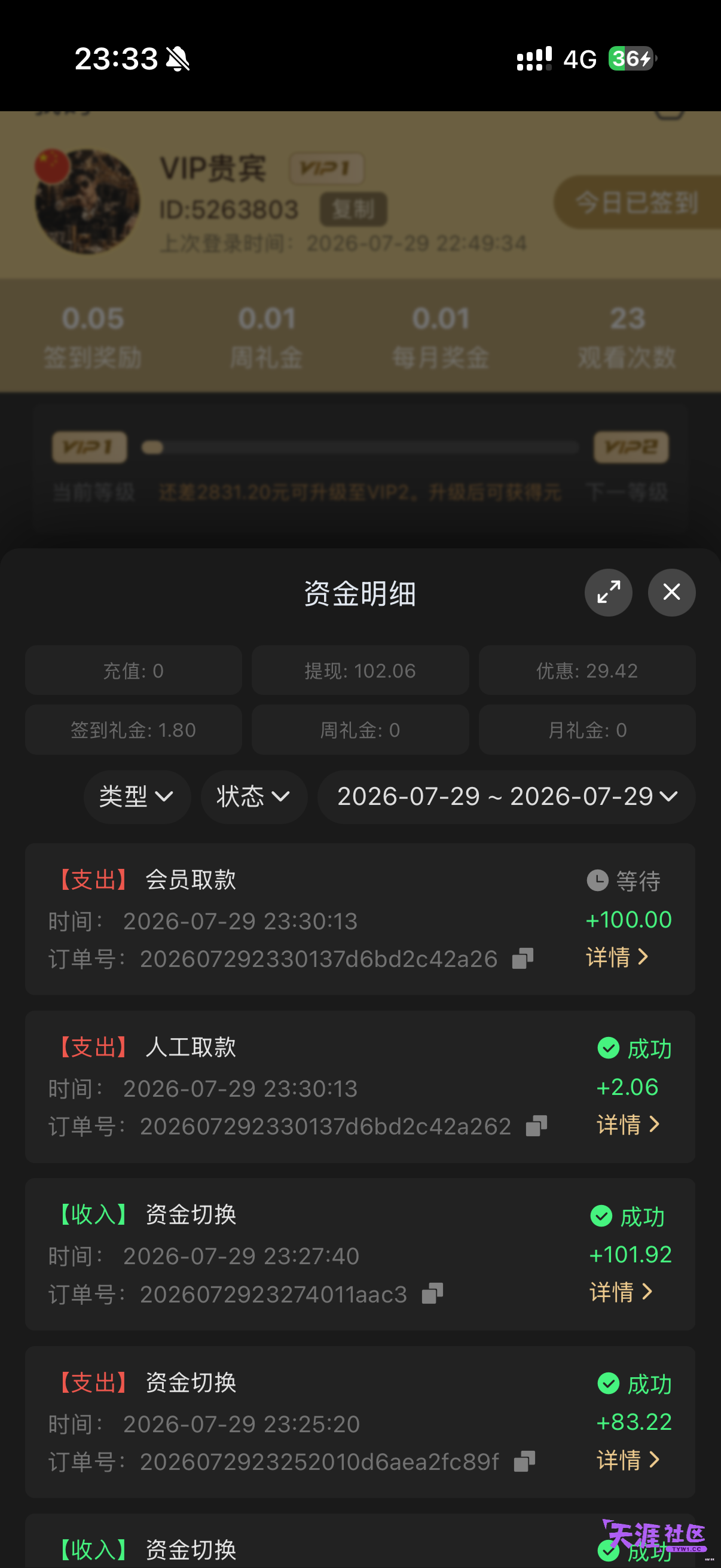
Task: Copy order number of the +101.92 record
Action: click(x=433, y=1293)
